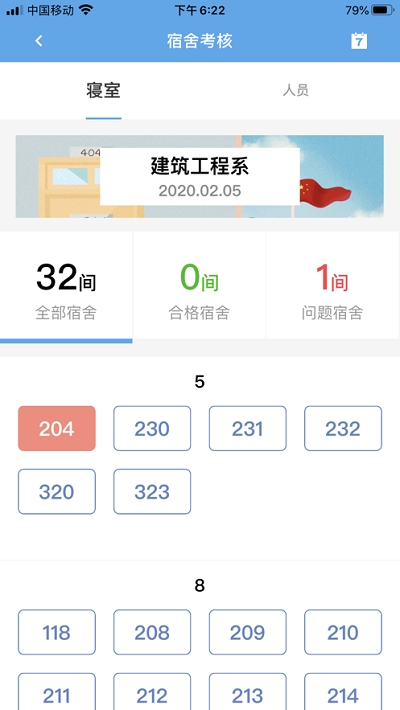
Task: Open dorm room 118
Action: click(x=57, y=632)
